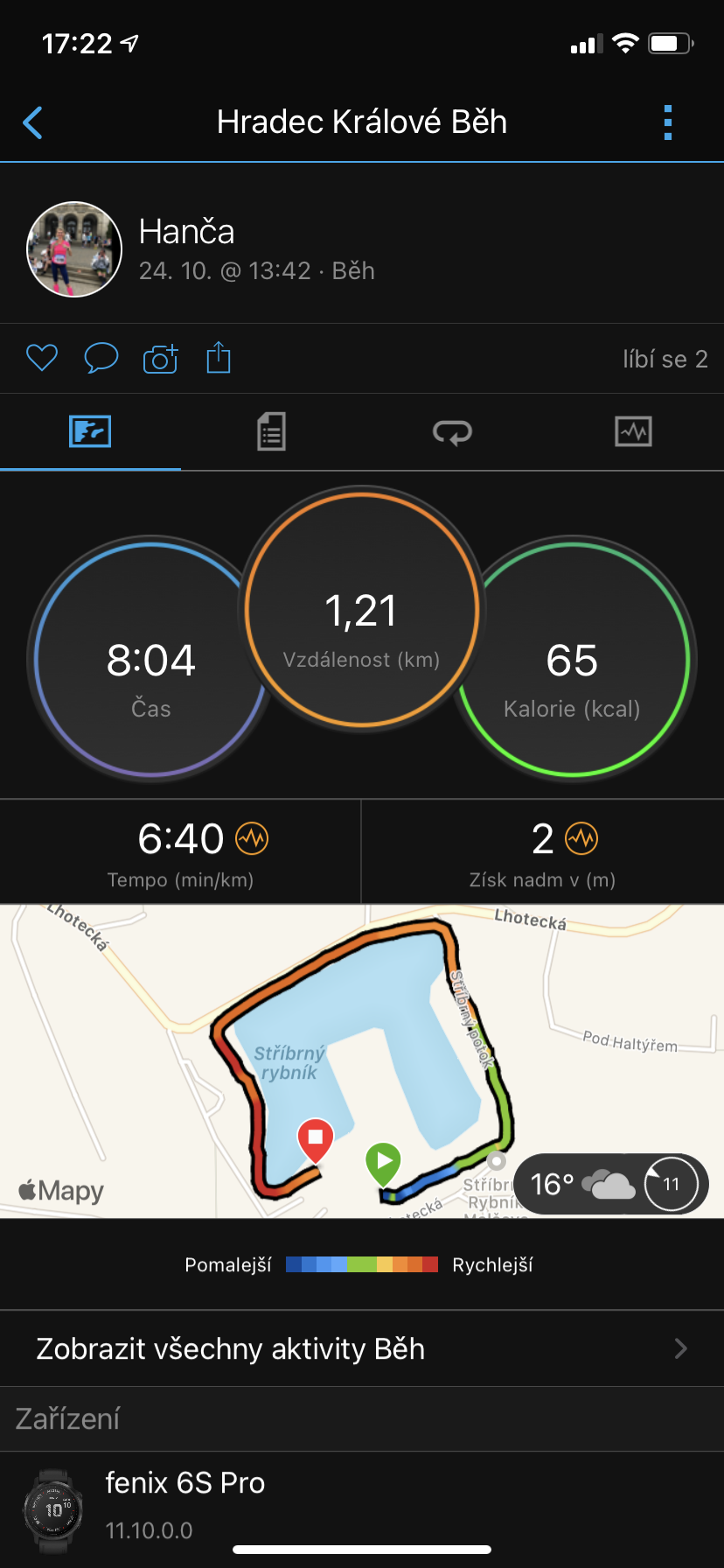The image size is (724, 1568).
Task: Open Zobrazit všechny aktivity Běh
Action: [362, 1348]
